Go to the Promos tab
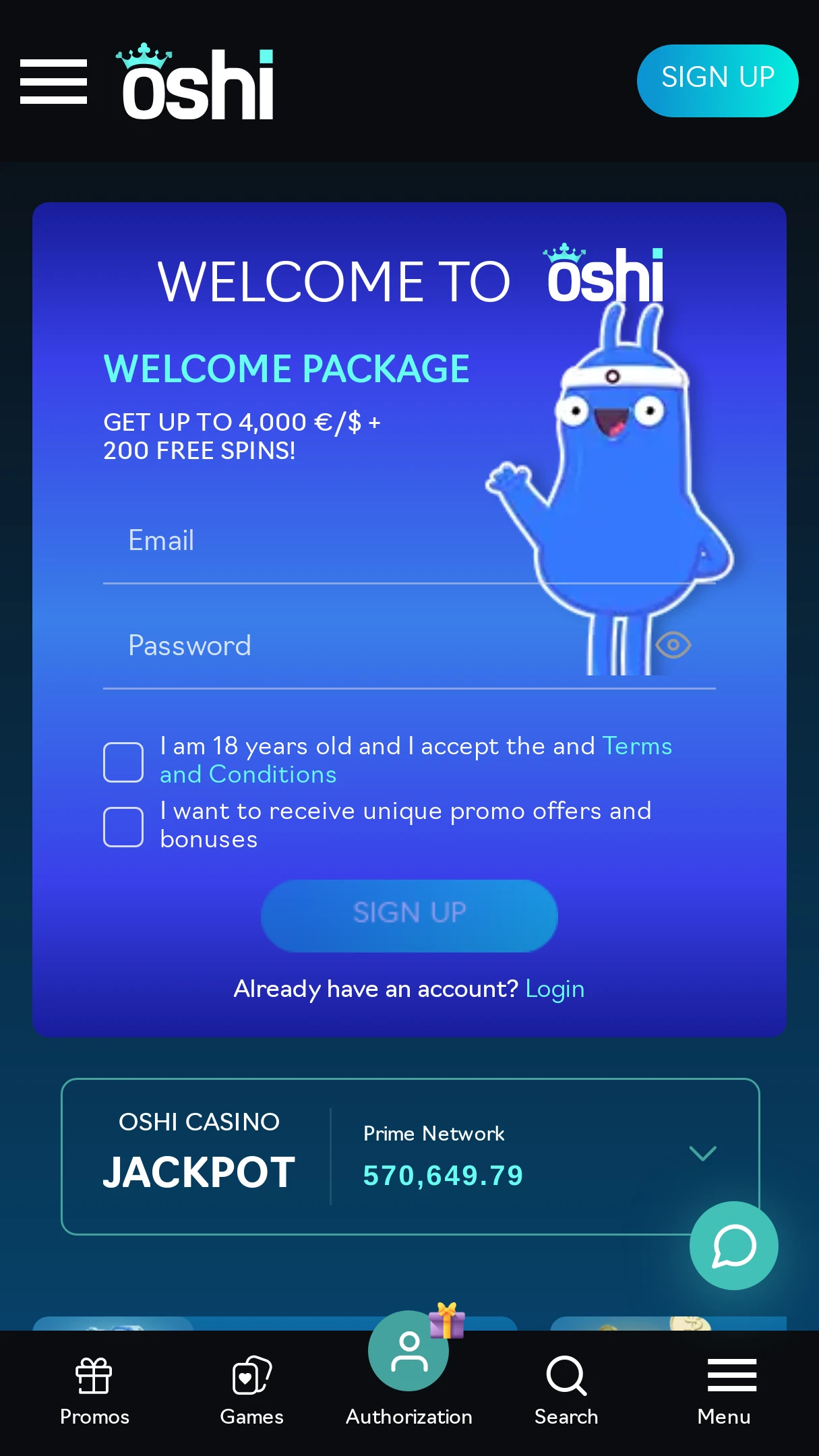The height and width of the screenshot is (1456, 819). 94,1390
